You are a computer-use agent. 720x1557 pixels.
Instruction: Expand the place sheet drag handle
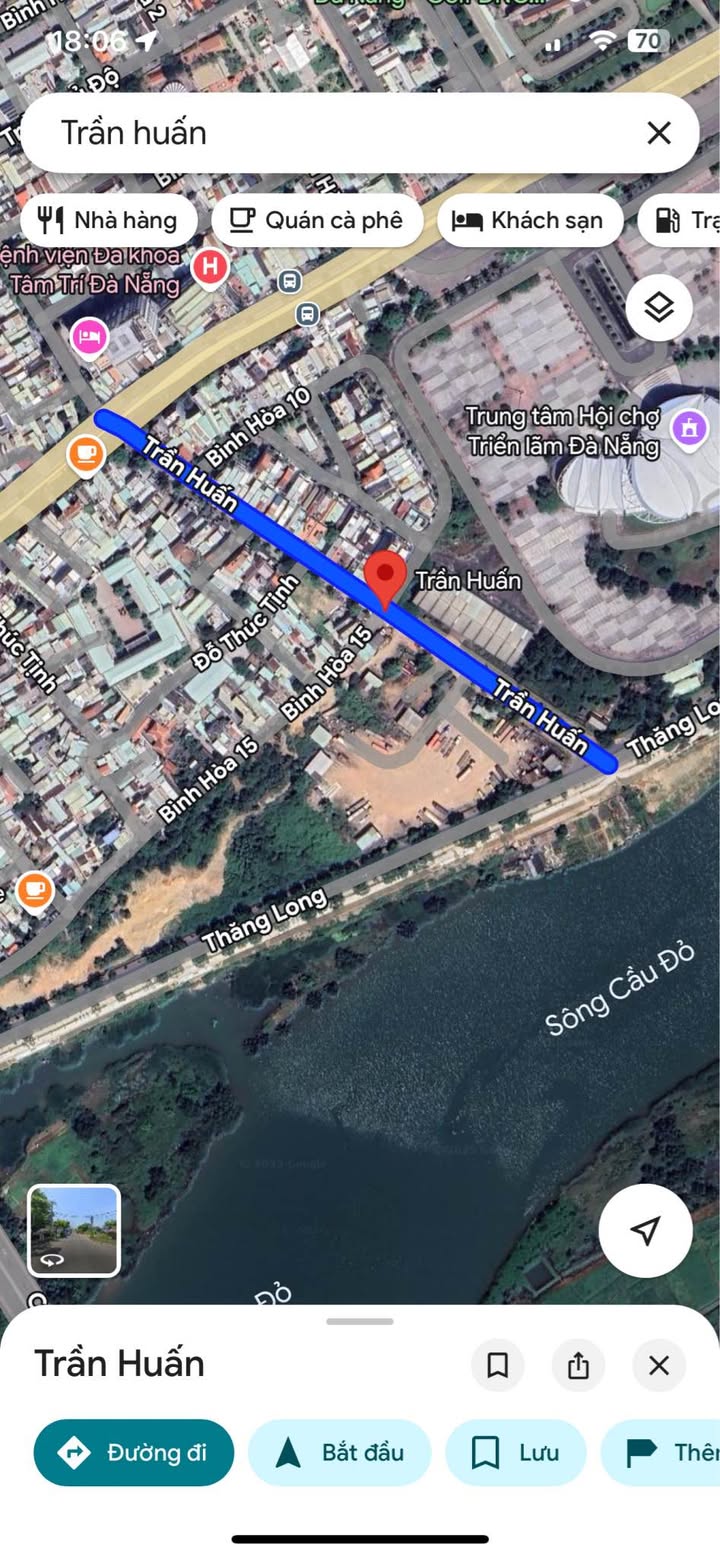(360, 1321)
